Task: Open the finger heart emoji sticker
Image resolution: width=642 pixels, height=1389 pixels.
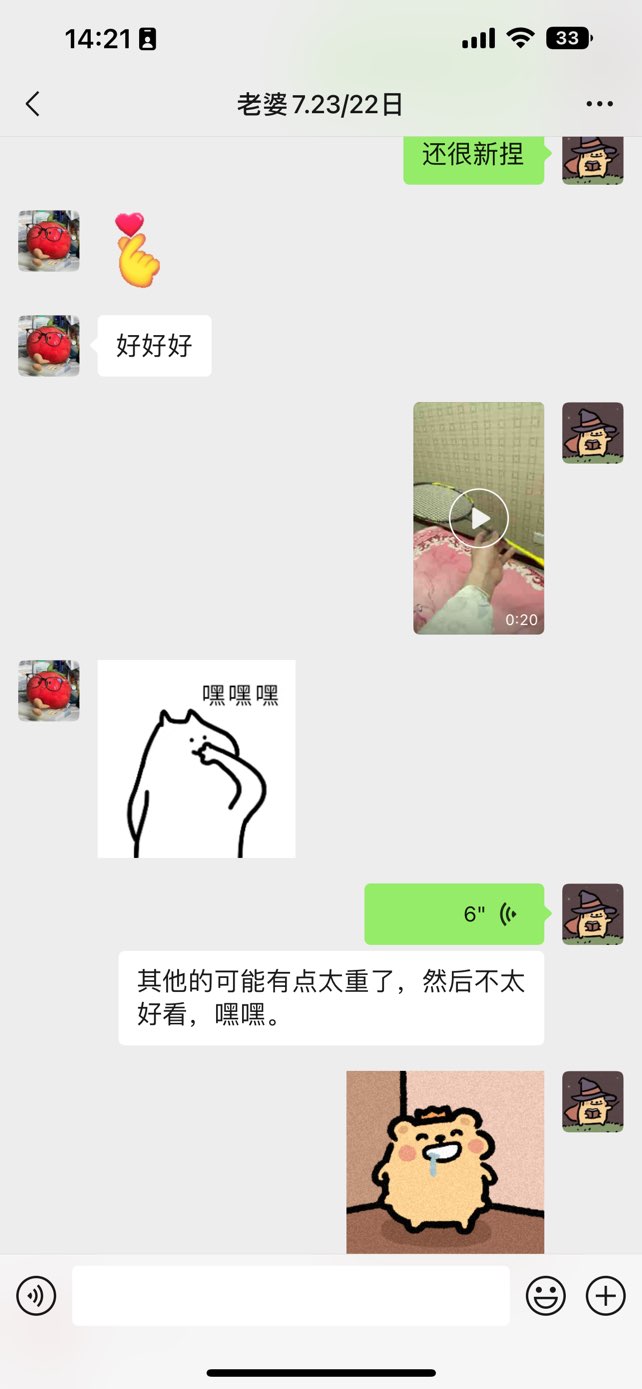Action: point(136,250)
